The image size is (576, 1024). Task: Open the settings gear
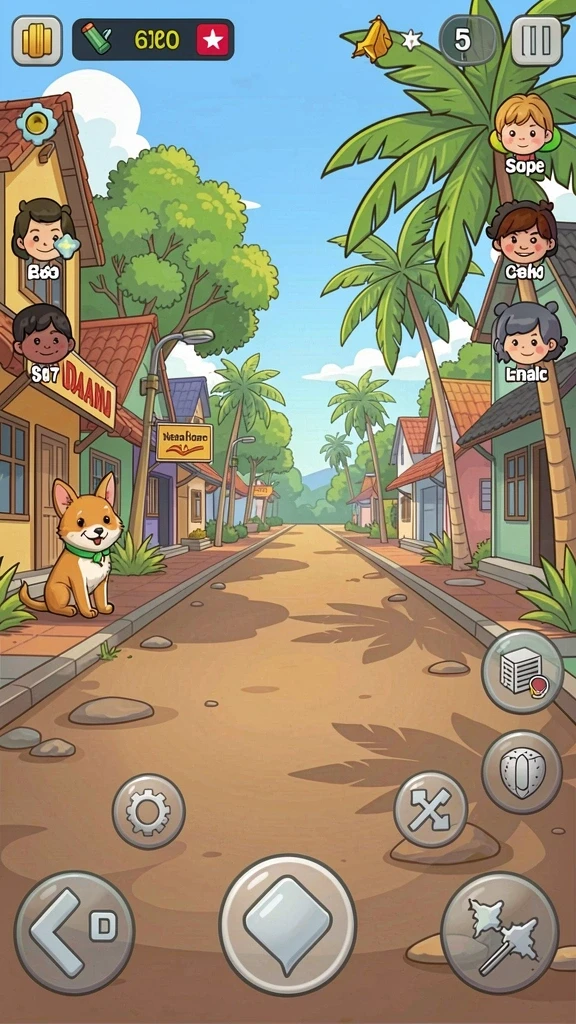[148, 812]
